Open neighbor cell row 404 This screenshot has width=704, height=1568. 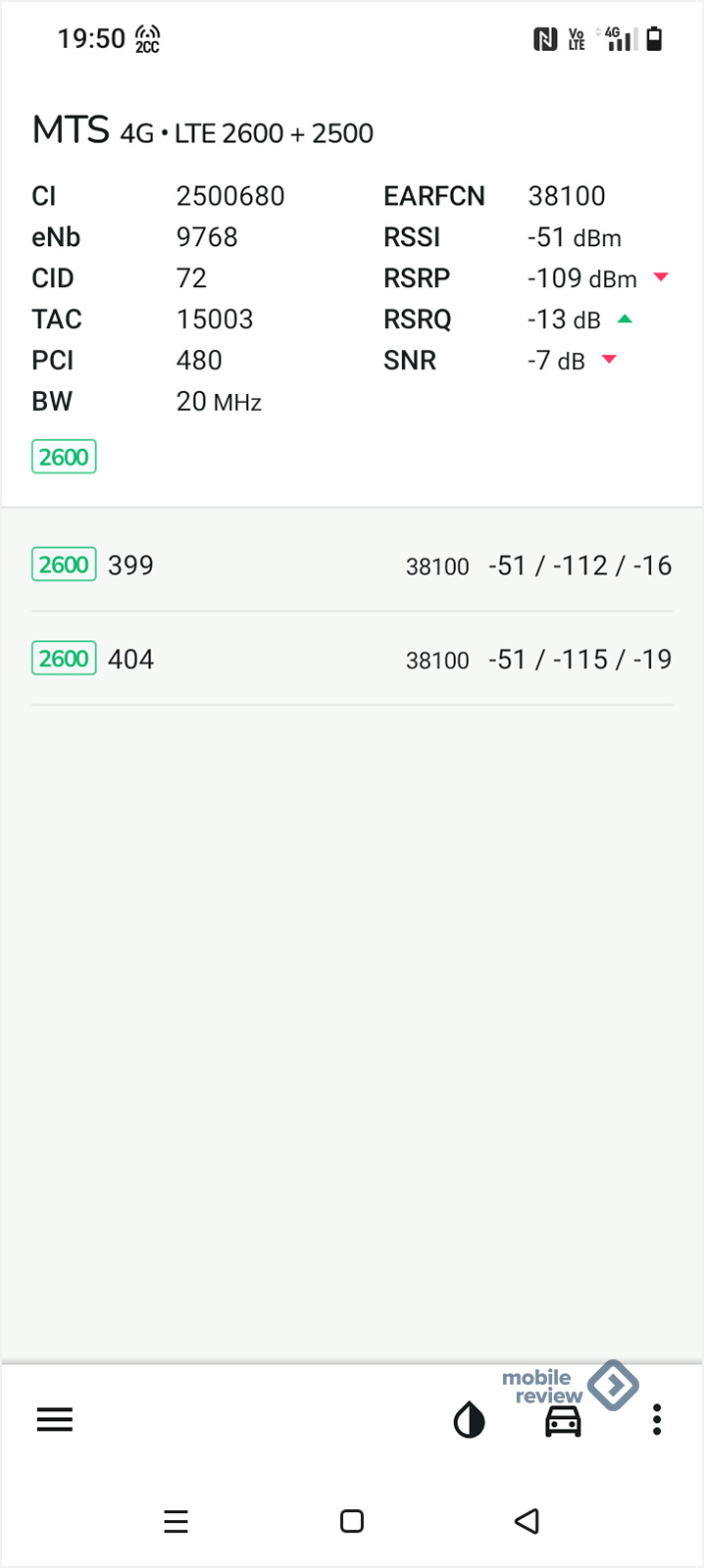click(x=352, y=659)
